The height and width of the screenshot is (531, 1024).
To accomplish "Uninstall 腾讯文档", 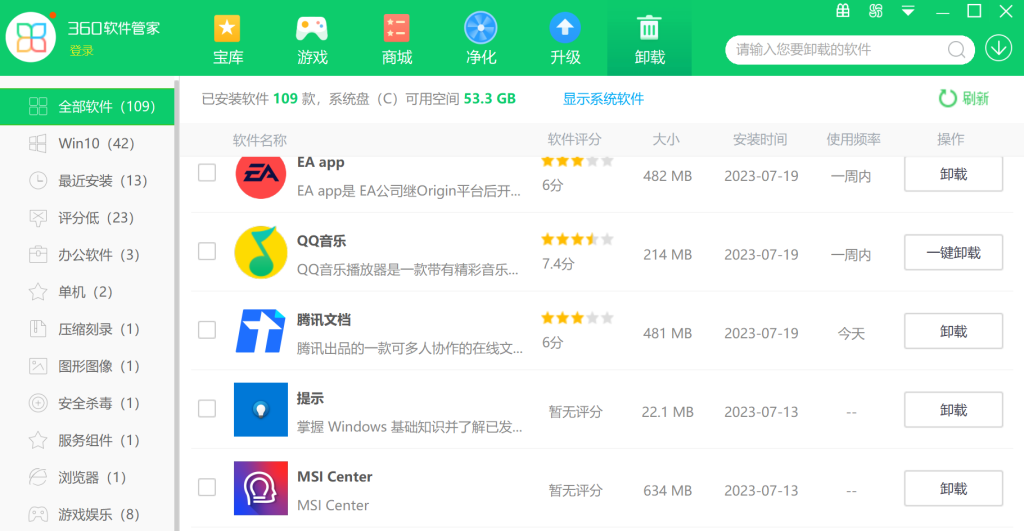I will pyautogui.click(x=953, y=331).
